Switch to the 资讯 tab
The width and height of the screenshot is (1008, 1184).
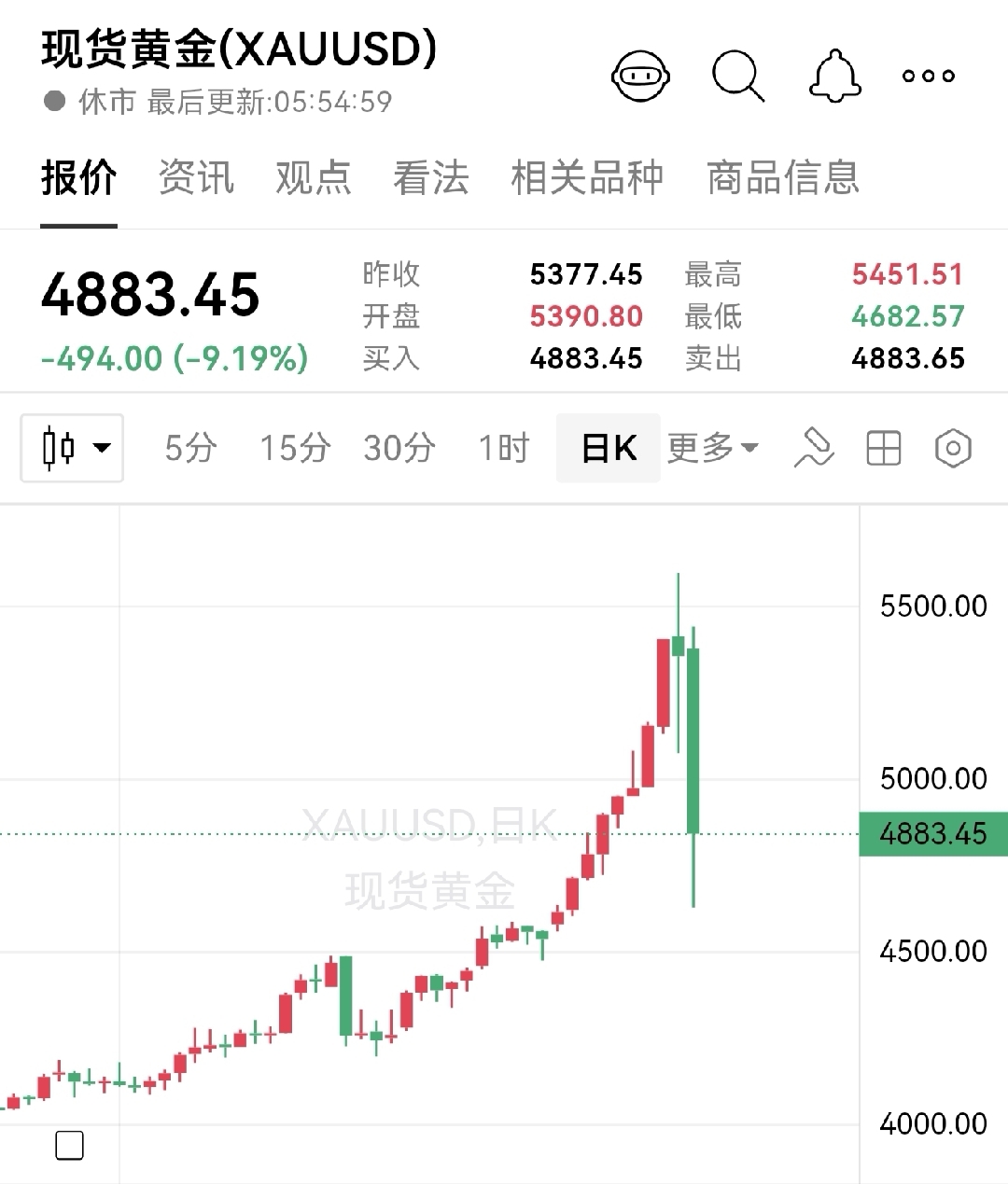point(196,177)
